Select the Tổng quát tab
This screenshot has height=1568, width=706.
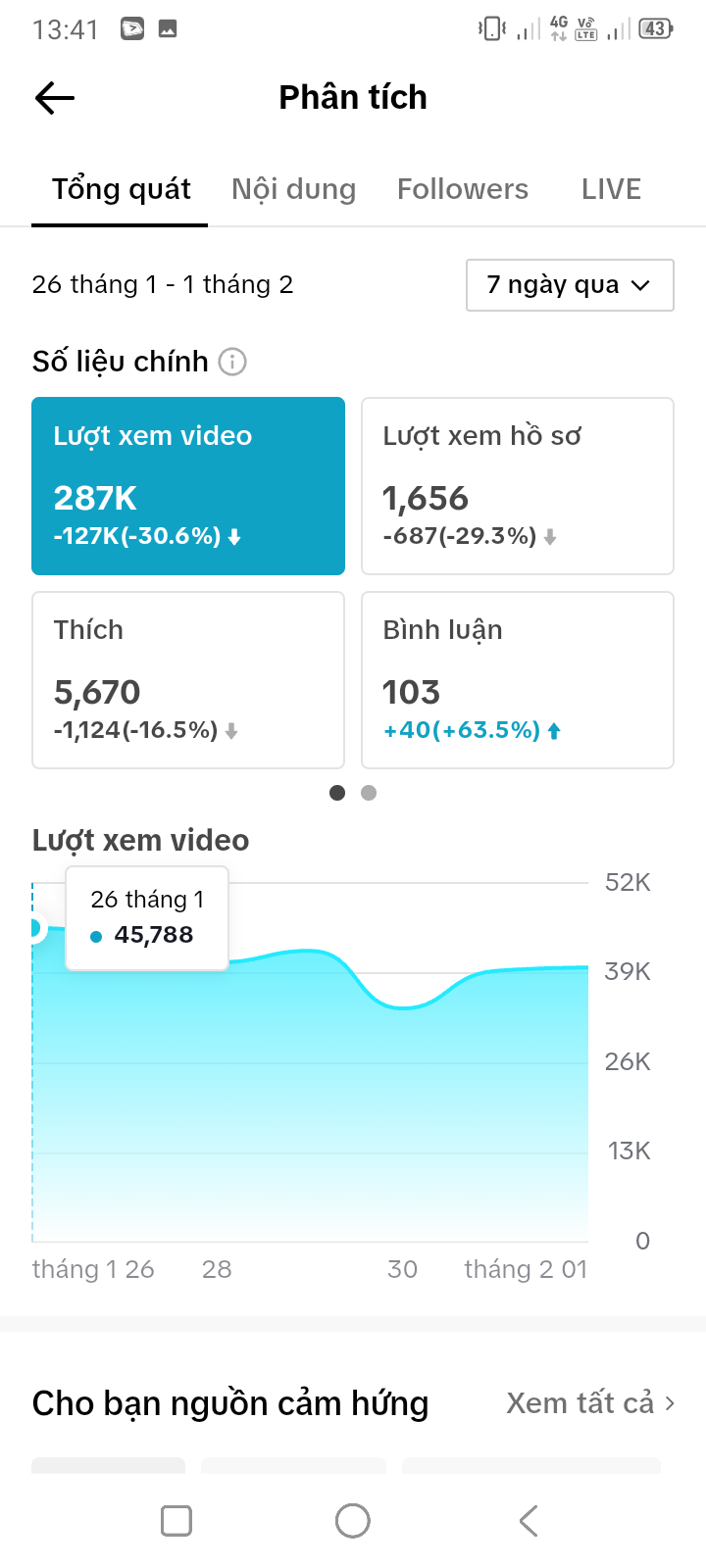[121, 189]
